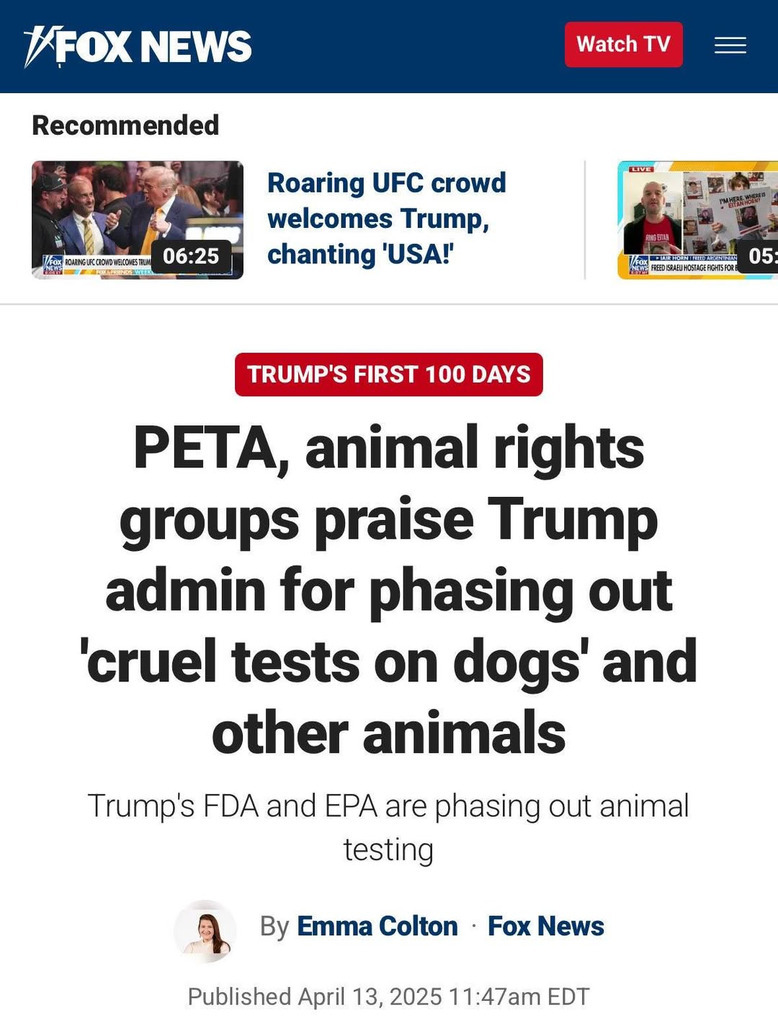Image resolution: width=778 pixels, height=1024 pixels.
Task: Play the freed Israeli hostage video thumbnail
Action: [698, 219]
